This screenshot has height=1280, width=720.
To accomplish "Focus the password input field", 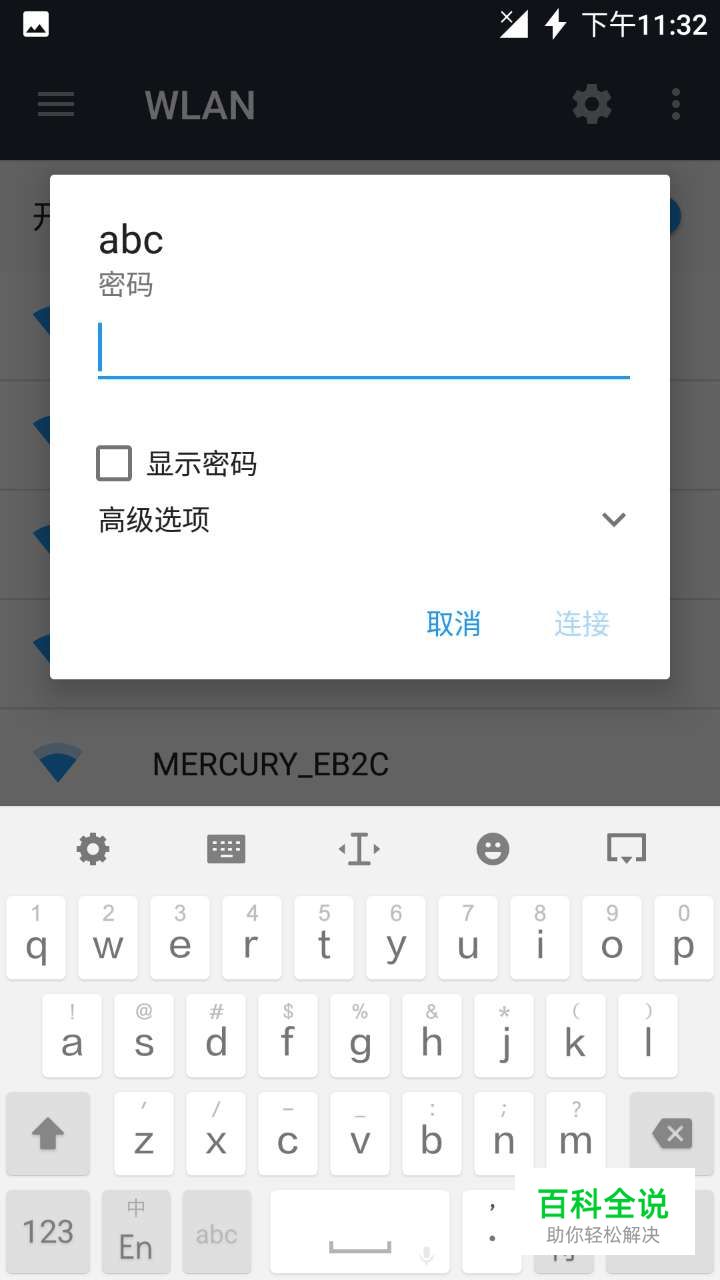I will (363, 348).
